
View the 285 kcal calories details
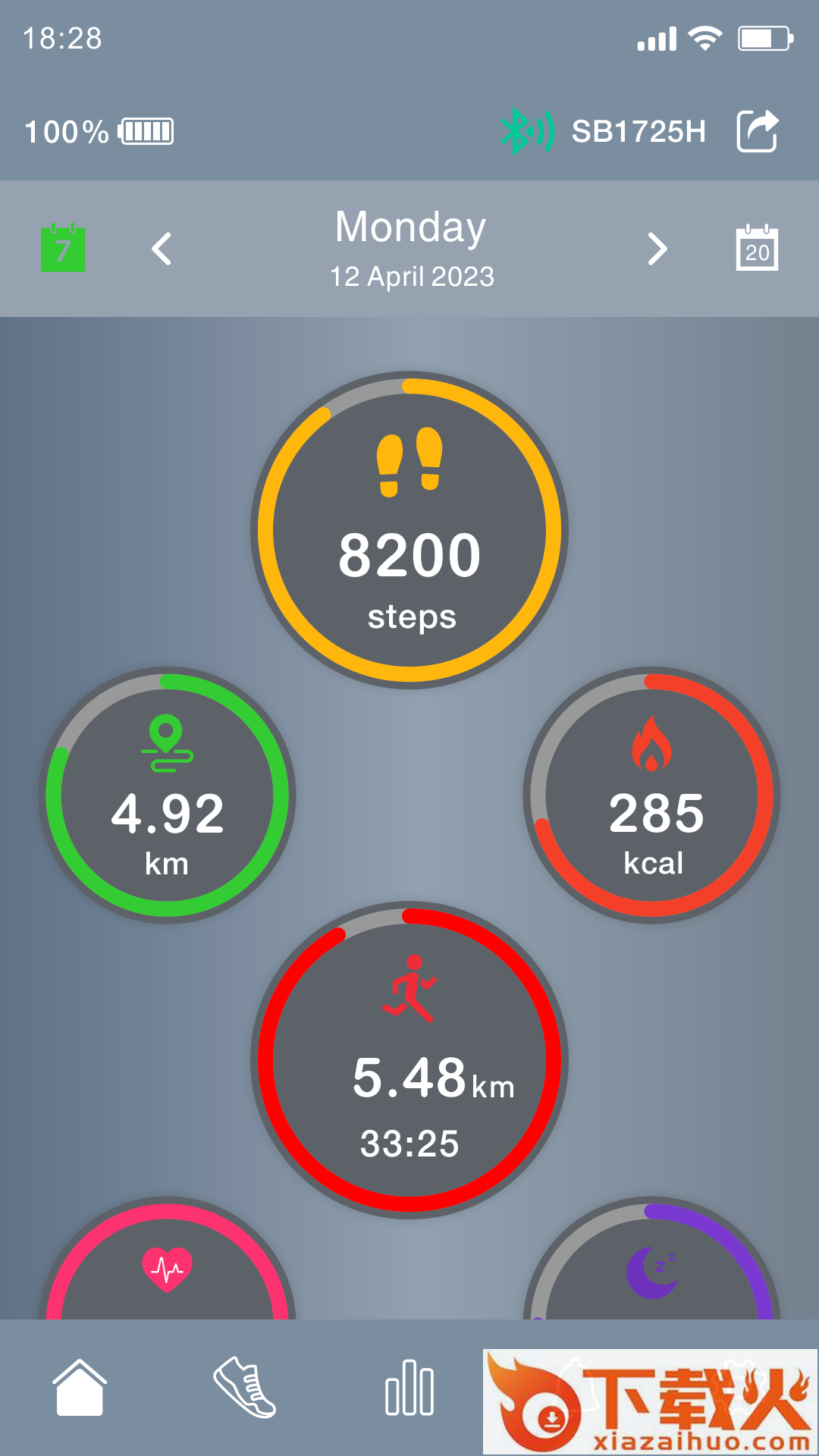[x=652, y=795]
